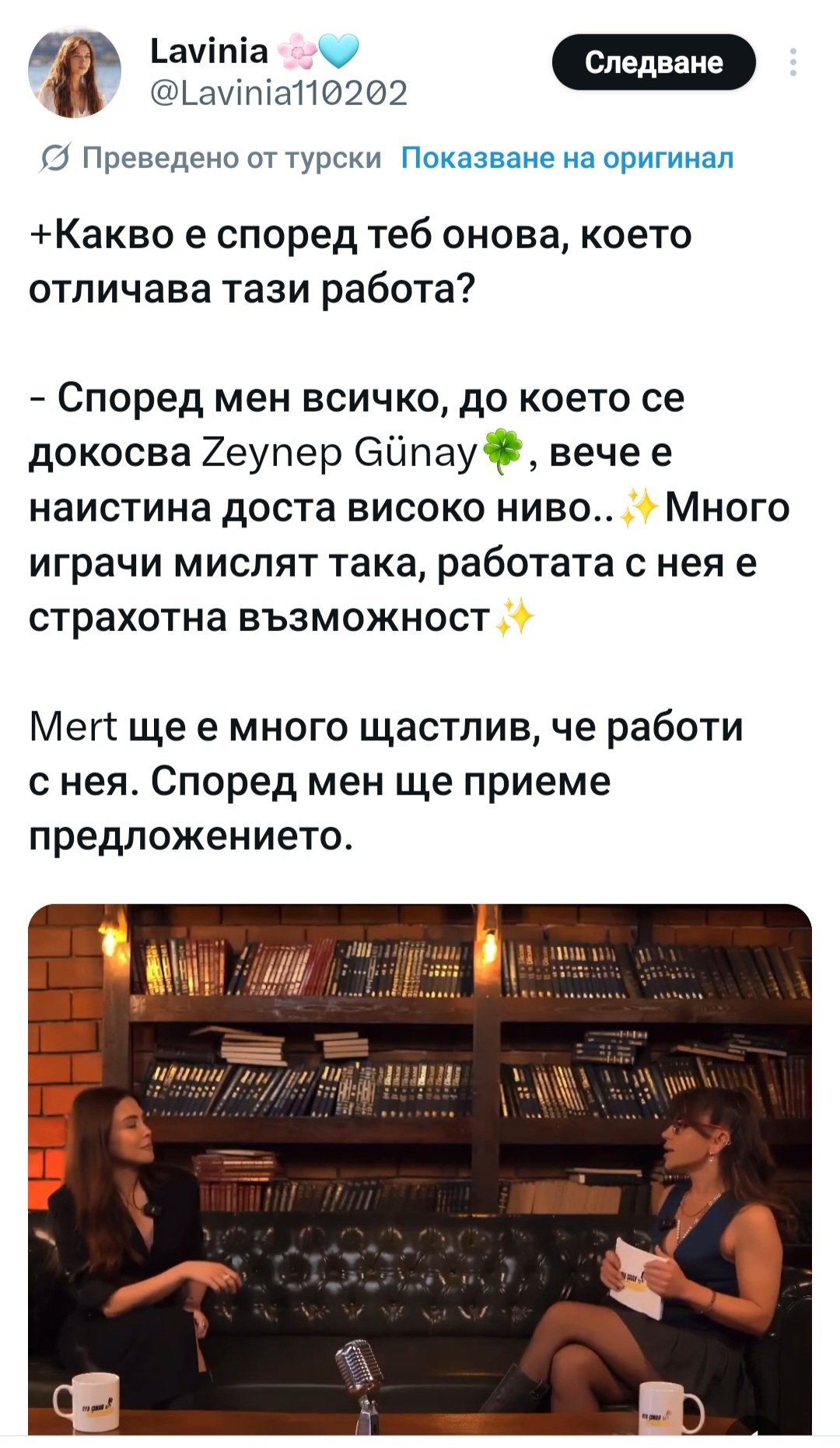Screen dimensions: 840x1448
Task: Open the Lavinia account name
Action: [210, 51]
